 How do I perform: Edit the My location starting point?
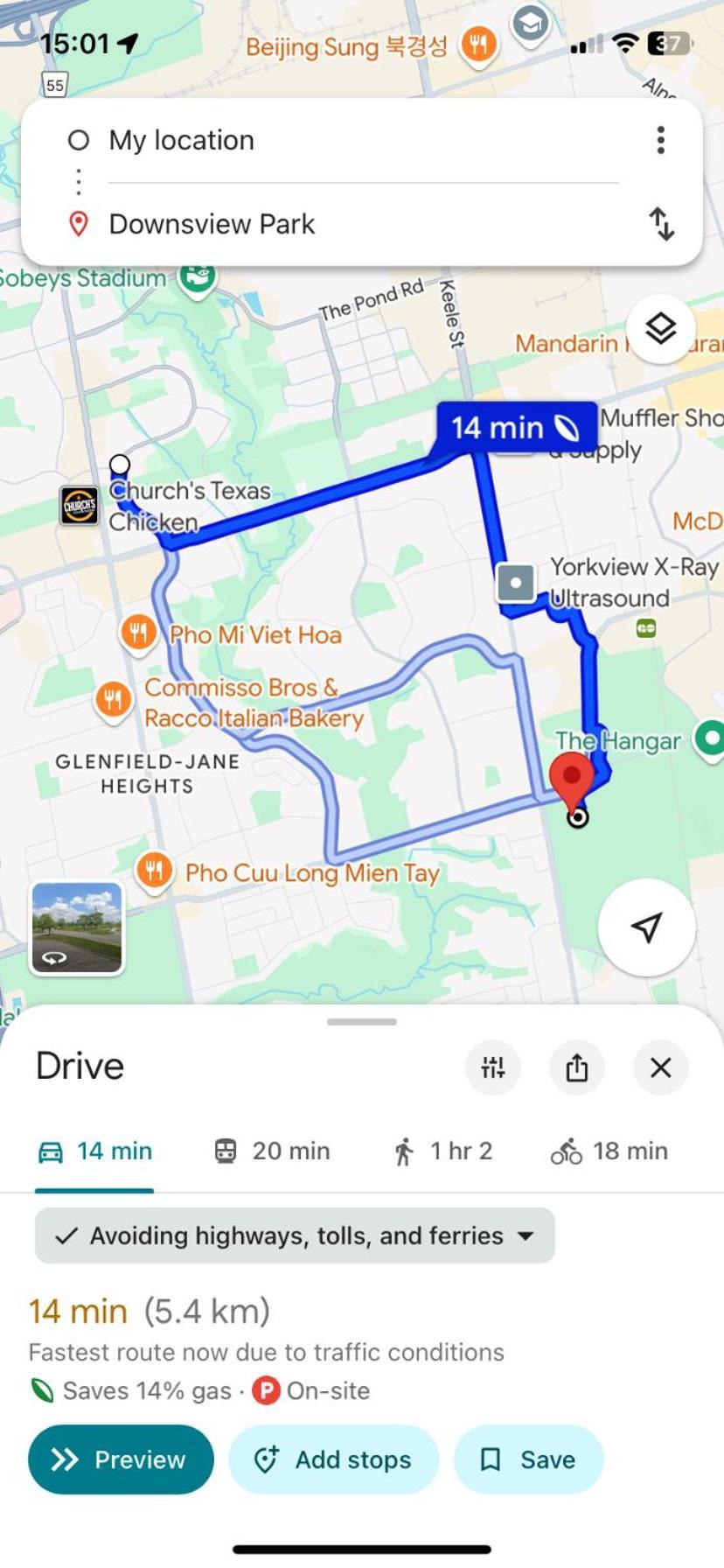tap(350, 140)
